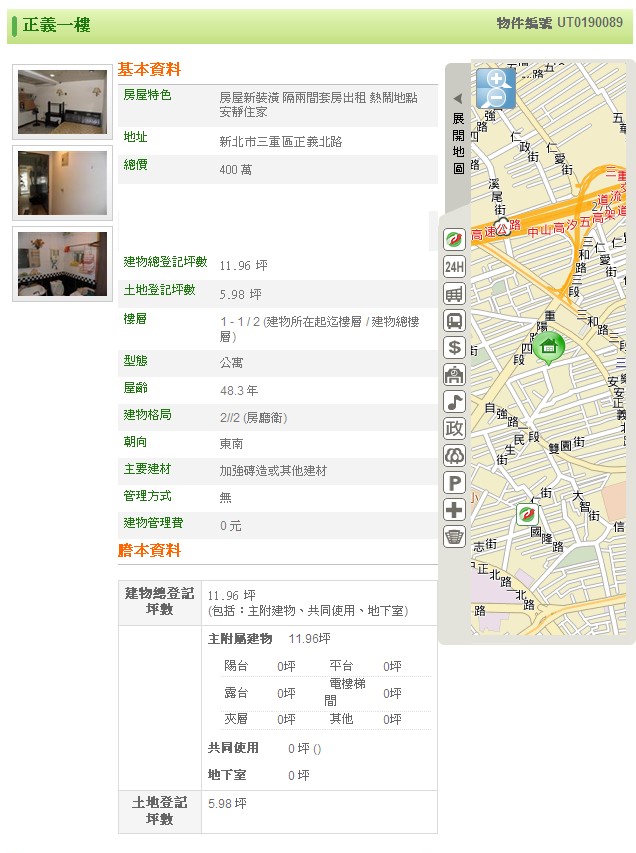Show schools on the map
This screenshot has height=853, width=636.
(x=454, y=375)
